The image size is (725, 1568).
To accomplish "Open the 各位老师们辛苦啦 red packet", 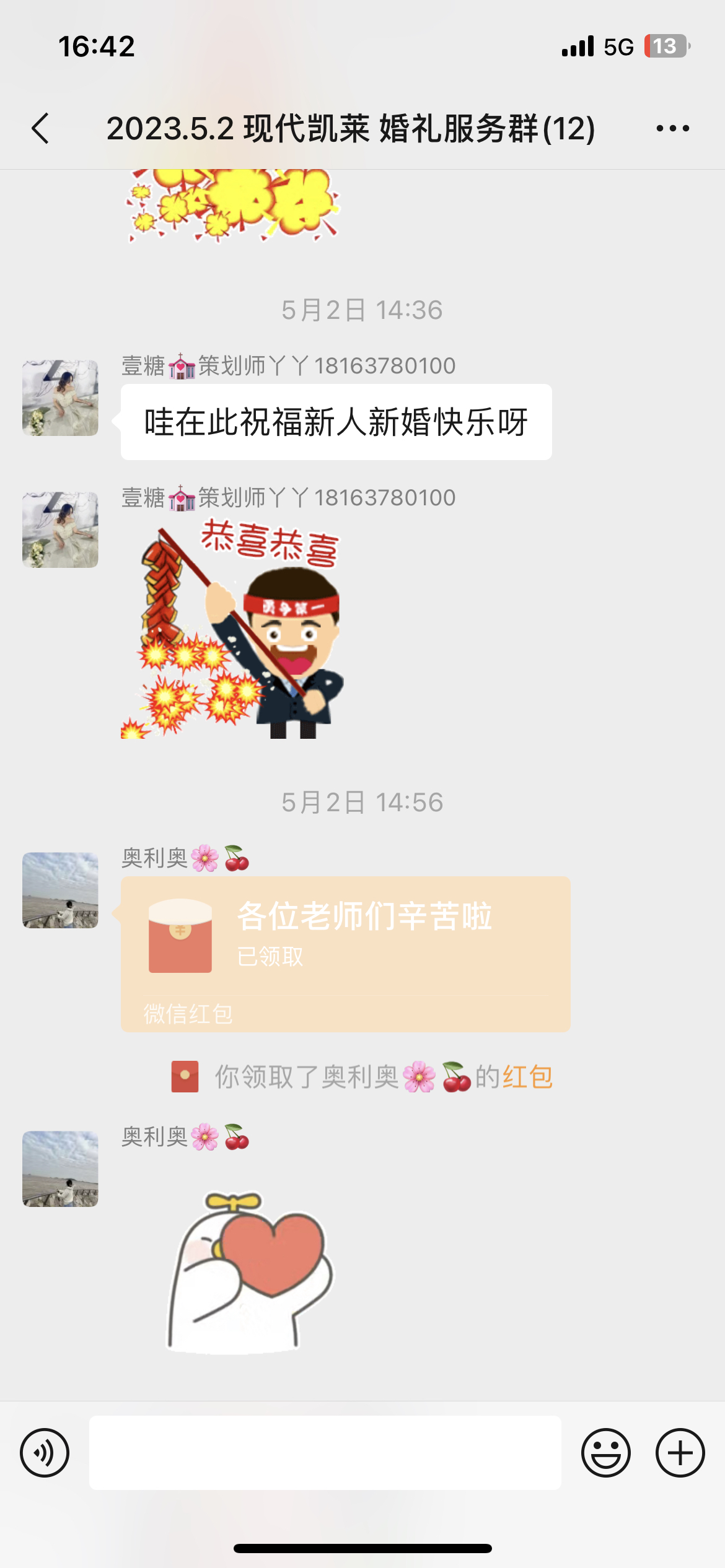I will [346, 954].
